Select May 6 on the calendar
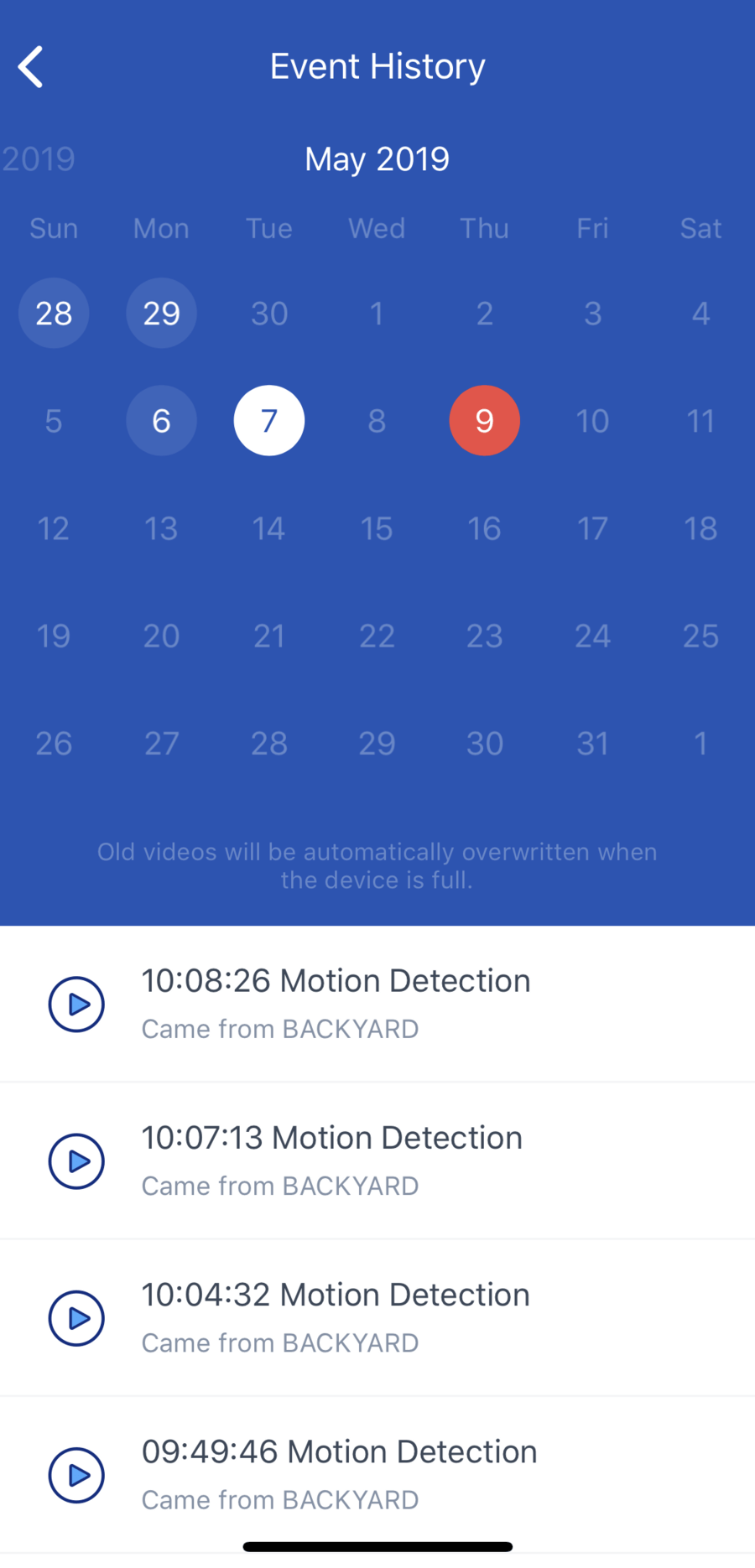 pos(161,421)
